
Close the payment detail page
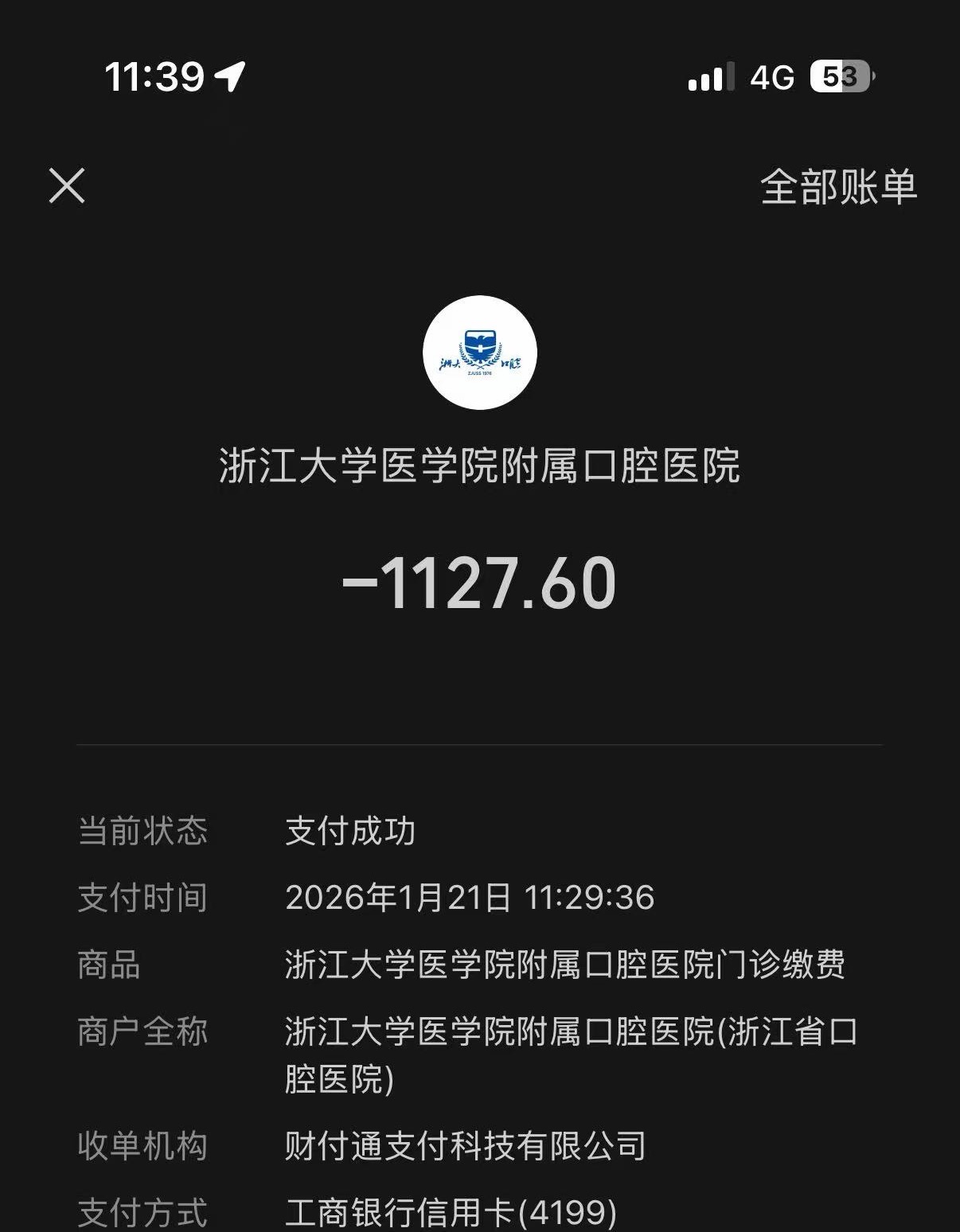coord(67,186)
